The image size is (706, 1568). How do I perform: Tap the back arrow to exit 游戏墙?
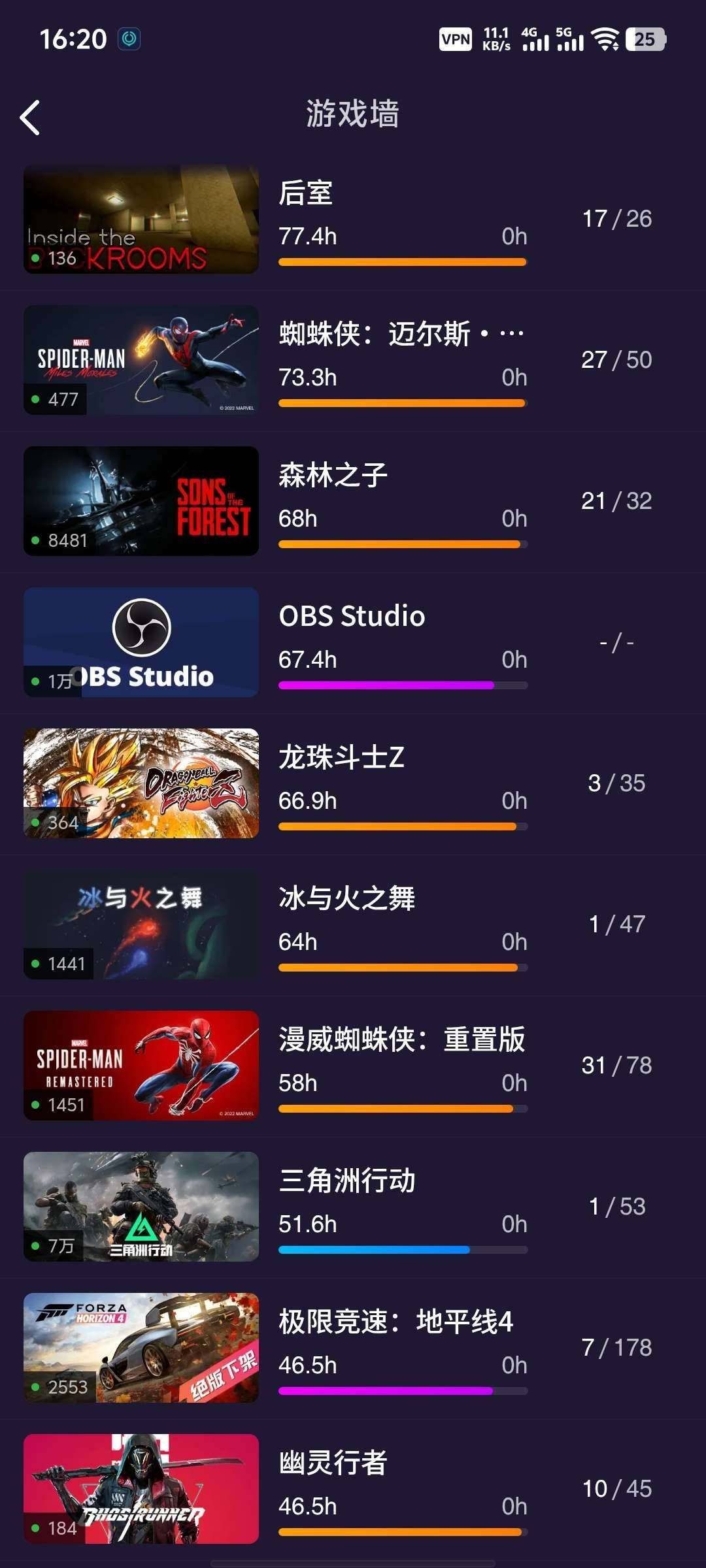pos(29,118)
